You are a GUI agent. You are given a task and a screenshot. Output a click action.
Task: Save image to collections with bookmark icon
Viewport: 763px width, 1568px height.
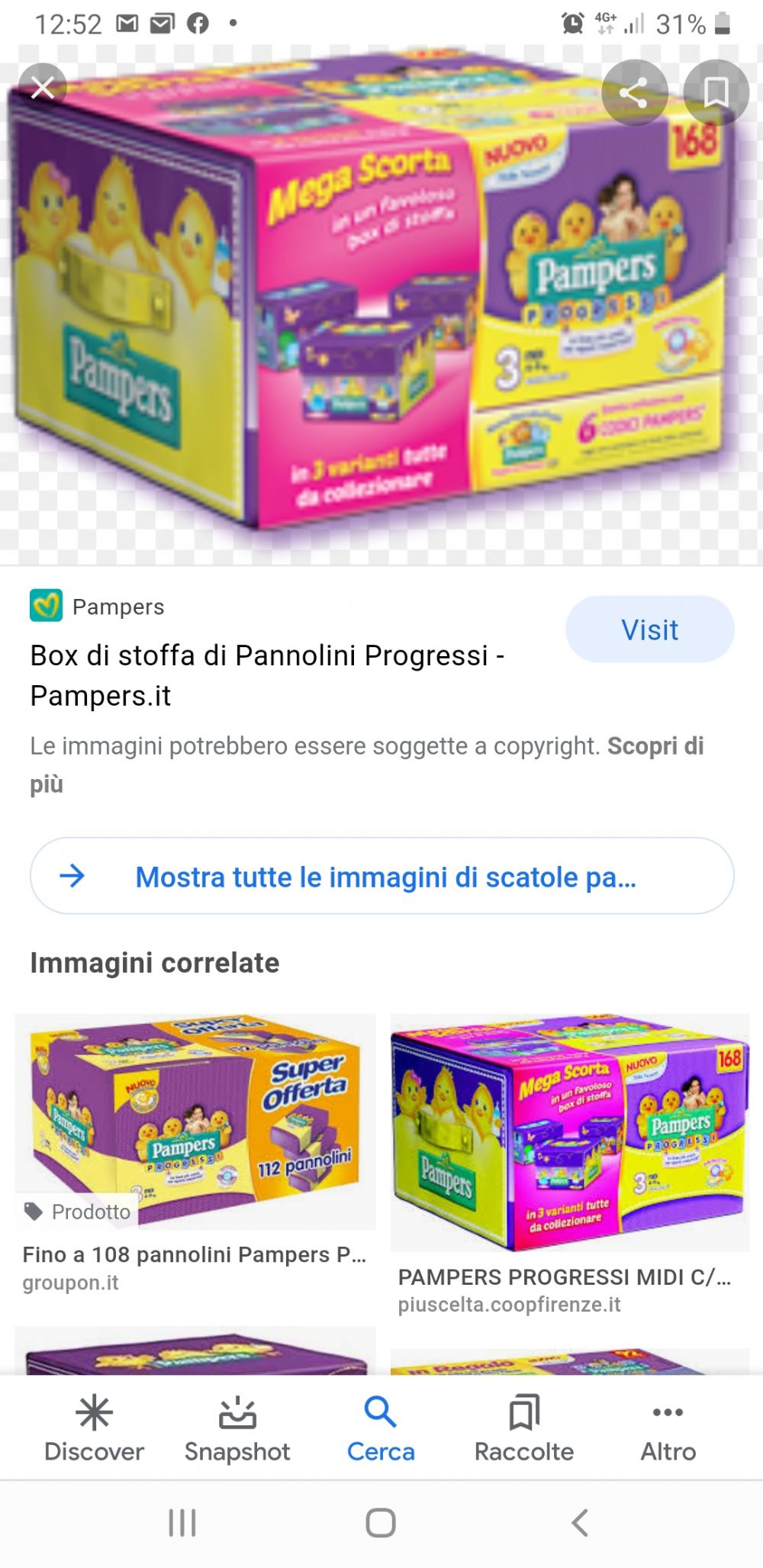[716, 93]
